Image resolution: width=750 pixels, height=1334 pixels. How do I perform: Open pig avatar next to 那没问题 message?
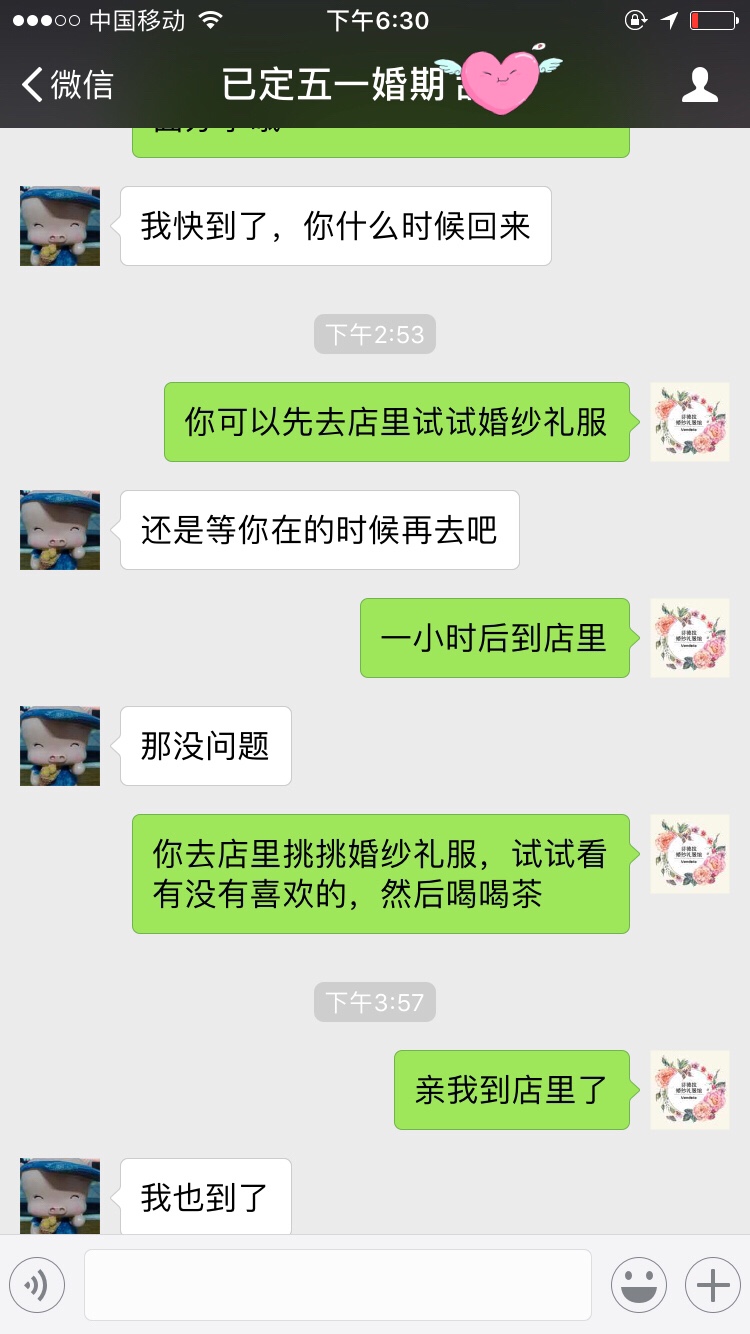pos(60,746)
